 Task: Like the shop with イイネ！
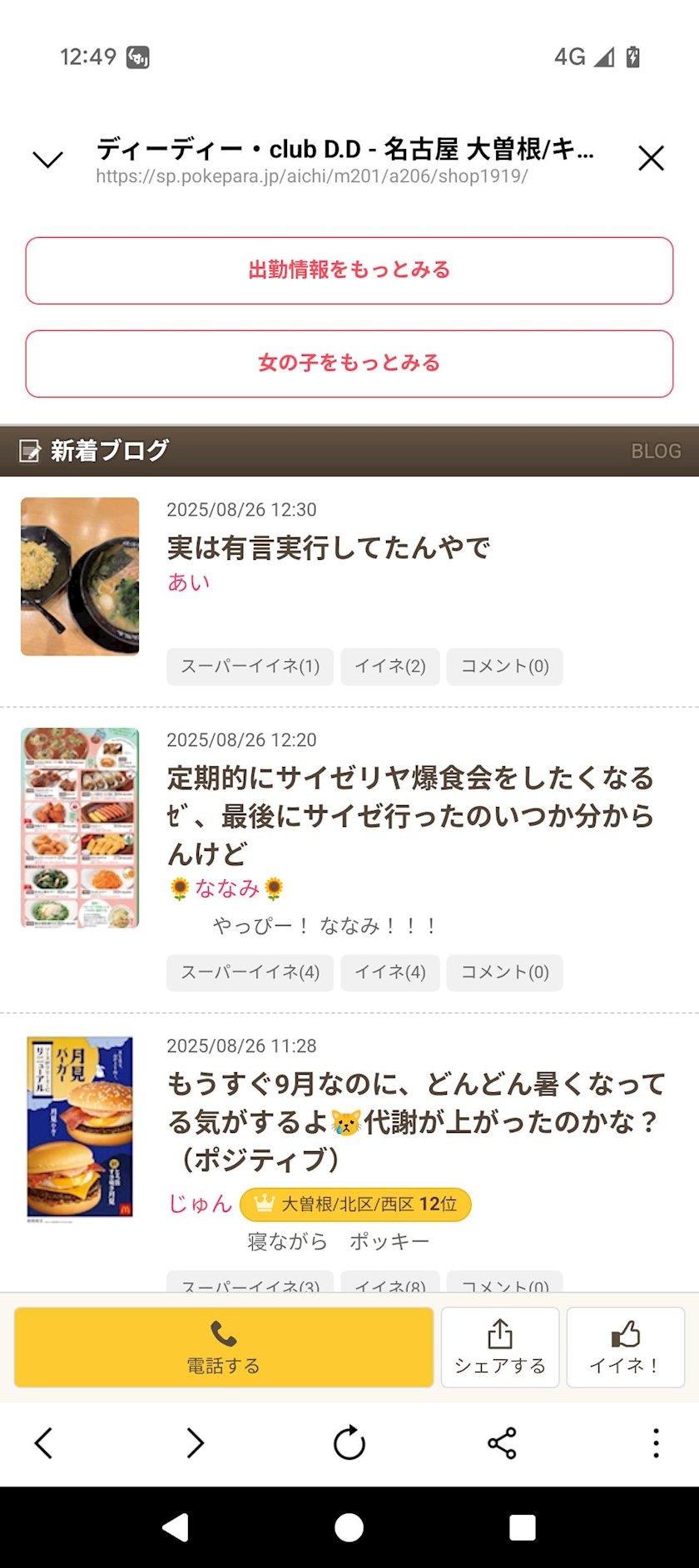coord(626,1347)
